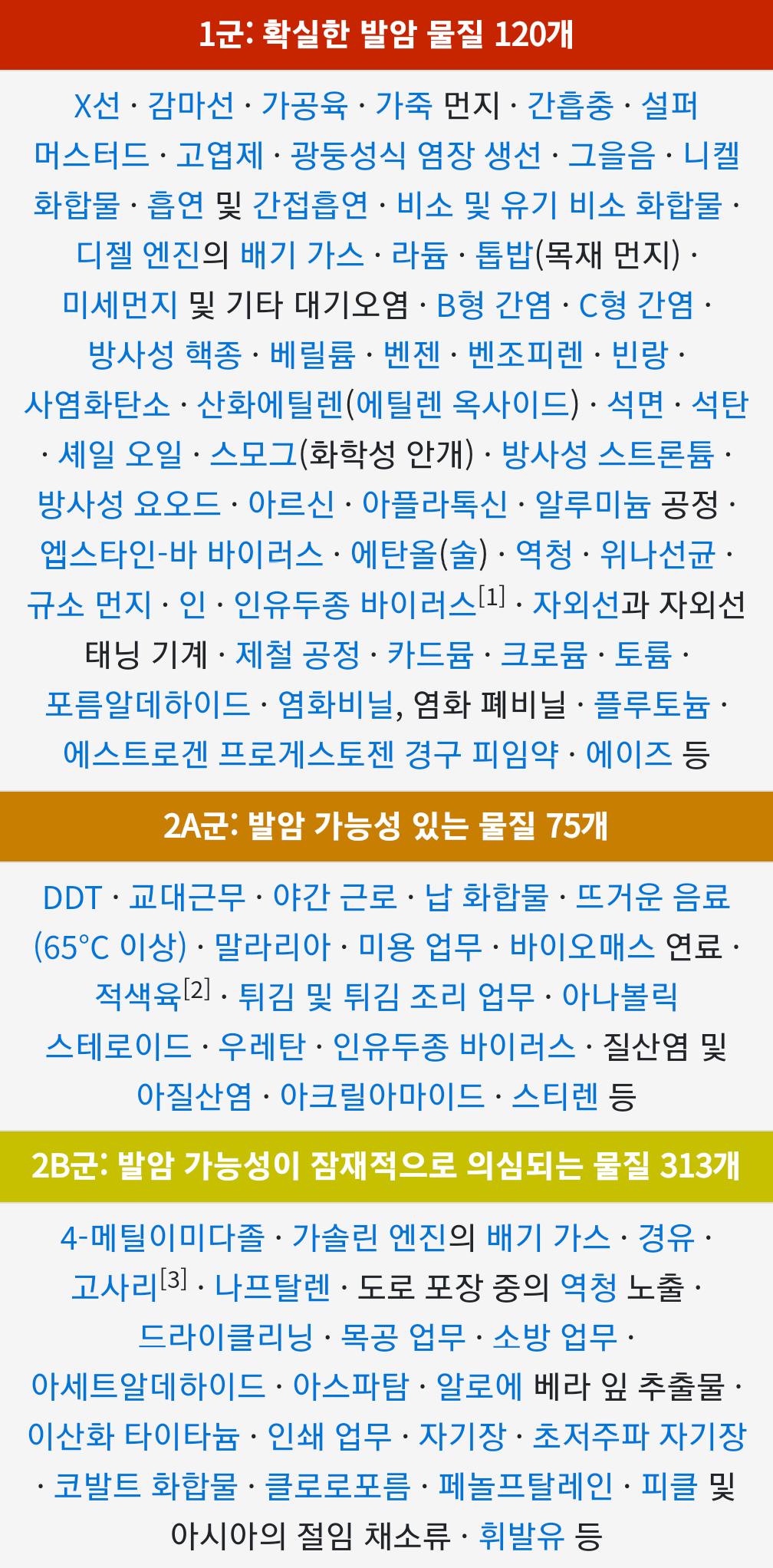Viewport: 773px width, 1568px height.
Task: Follow the 가공육 link
Action: 304,106
